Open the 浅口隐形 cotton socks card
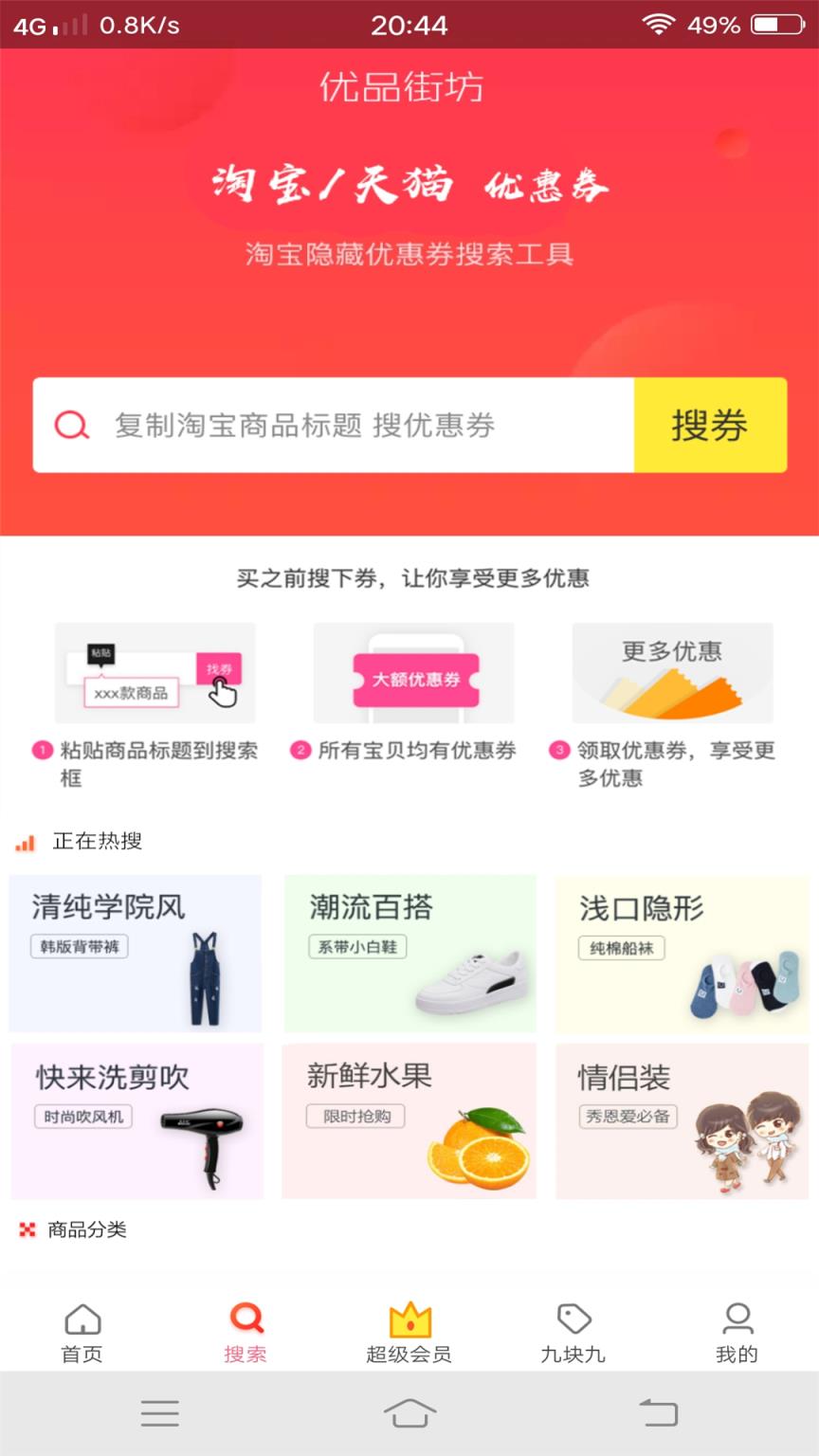The height and width of the screenshot is (1456, 819). coord(682,953)
